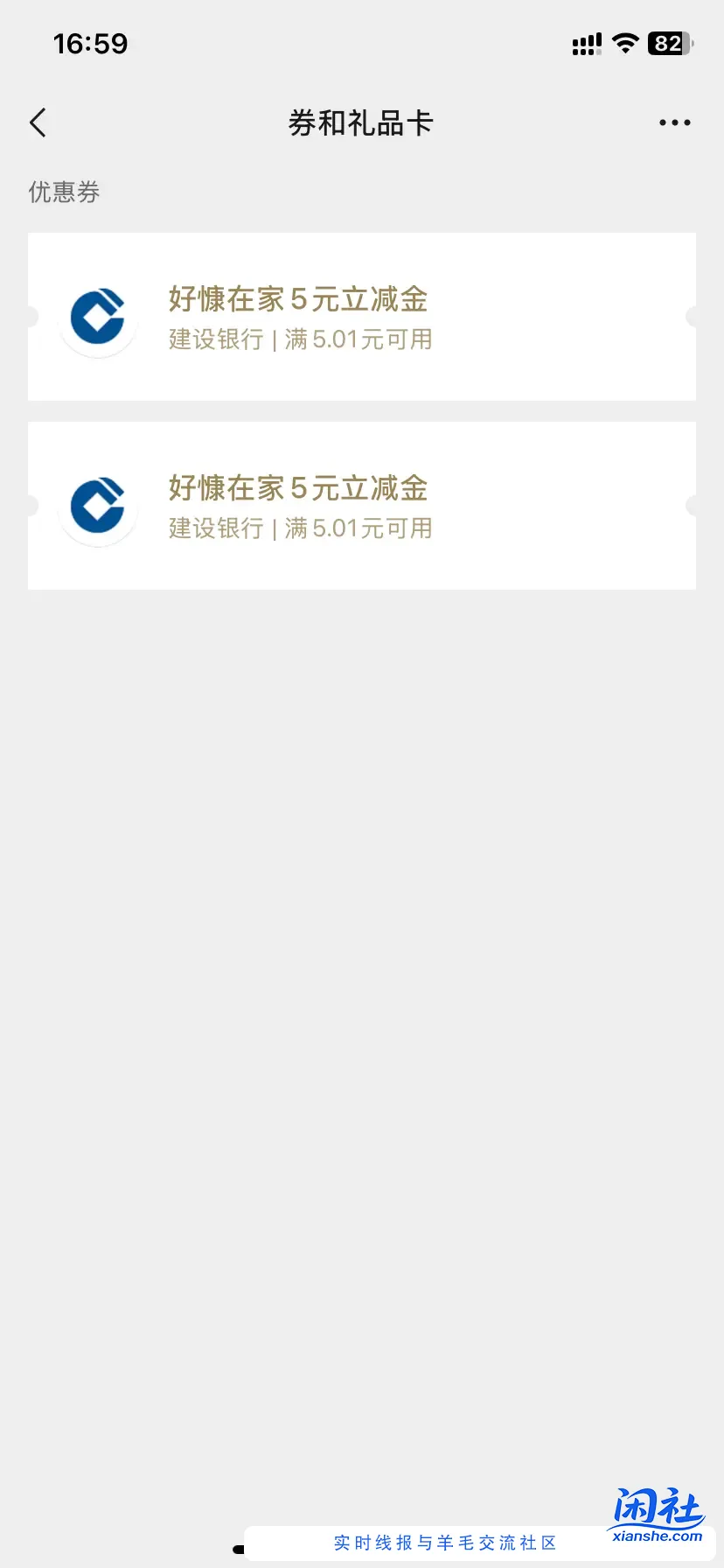The height and width of the screenshot is (1568, 724).
Task: Go back from the coupons page
Action: [x=38, y=123]
